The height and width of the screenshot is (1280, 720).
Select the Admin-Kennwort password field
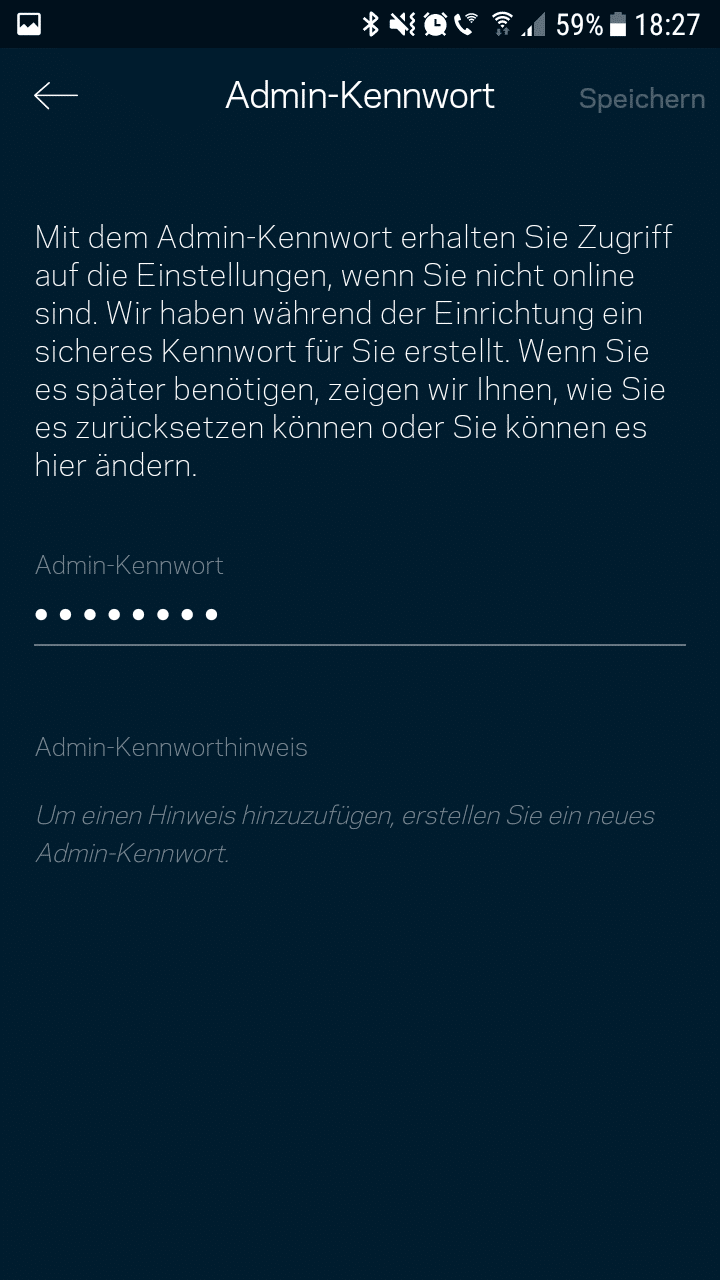[360, 614]
